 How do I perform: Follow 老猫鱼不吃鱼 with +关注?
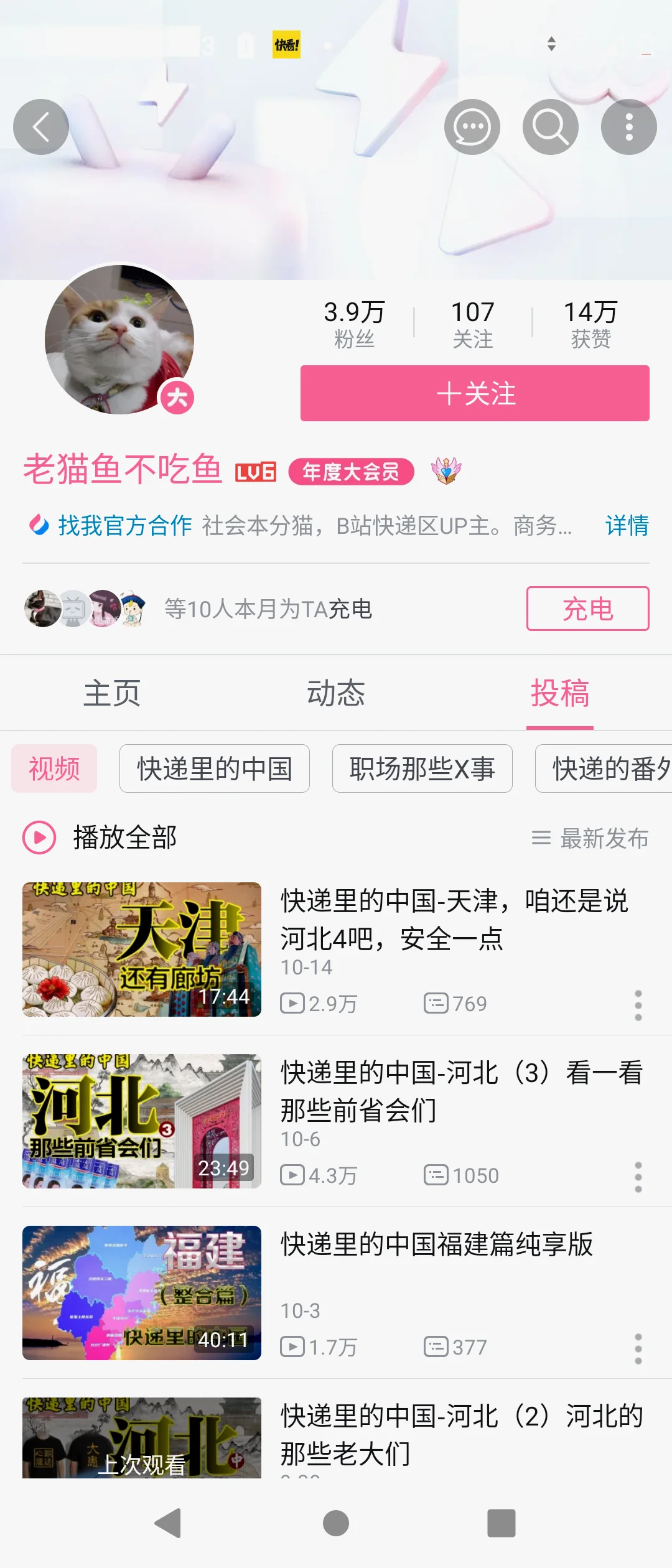[x=475, y=393]
